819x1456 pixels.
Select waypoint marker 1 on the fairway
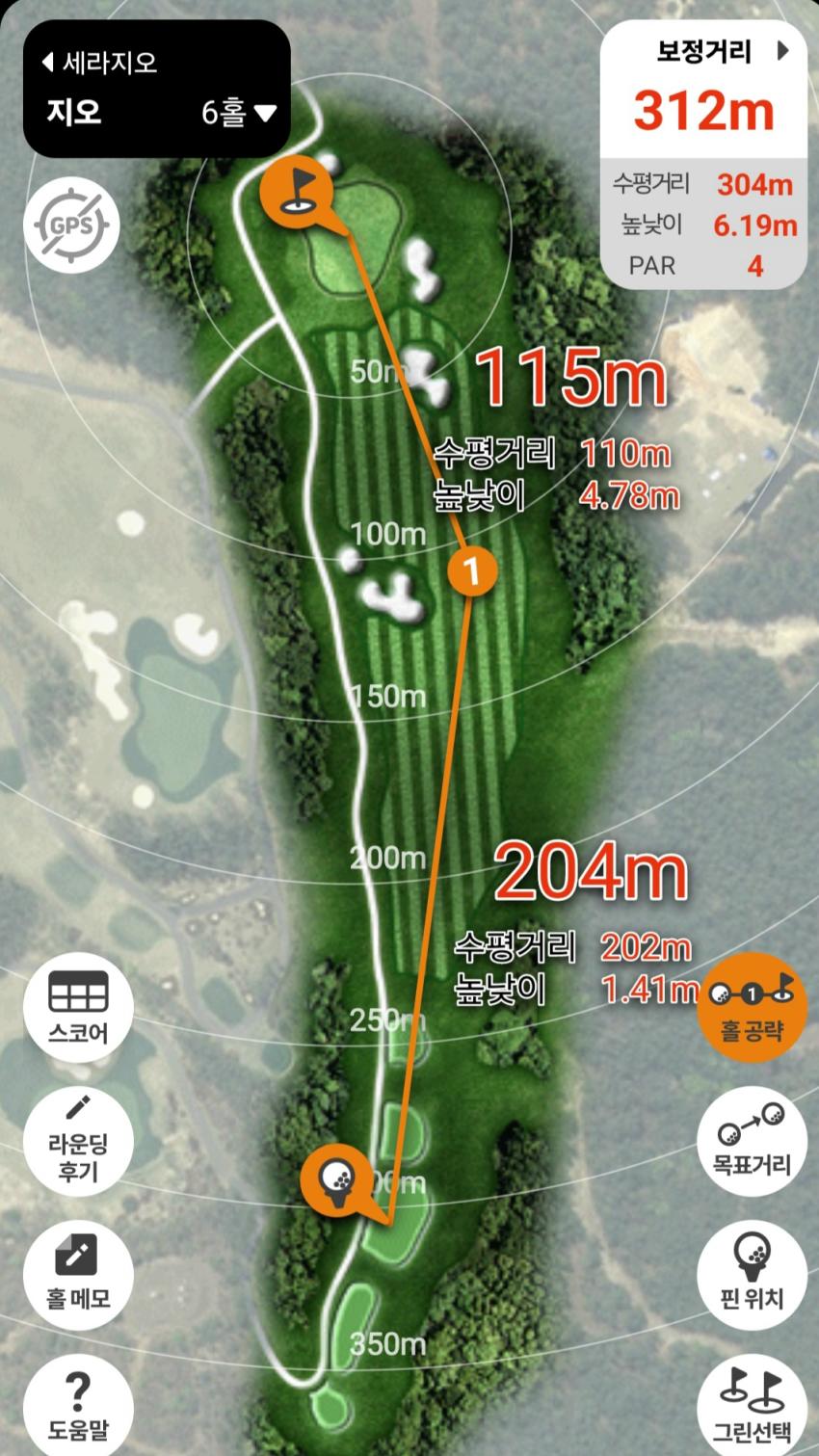tap(471, 571)
